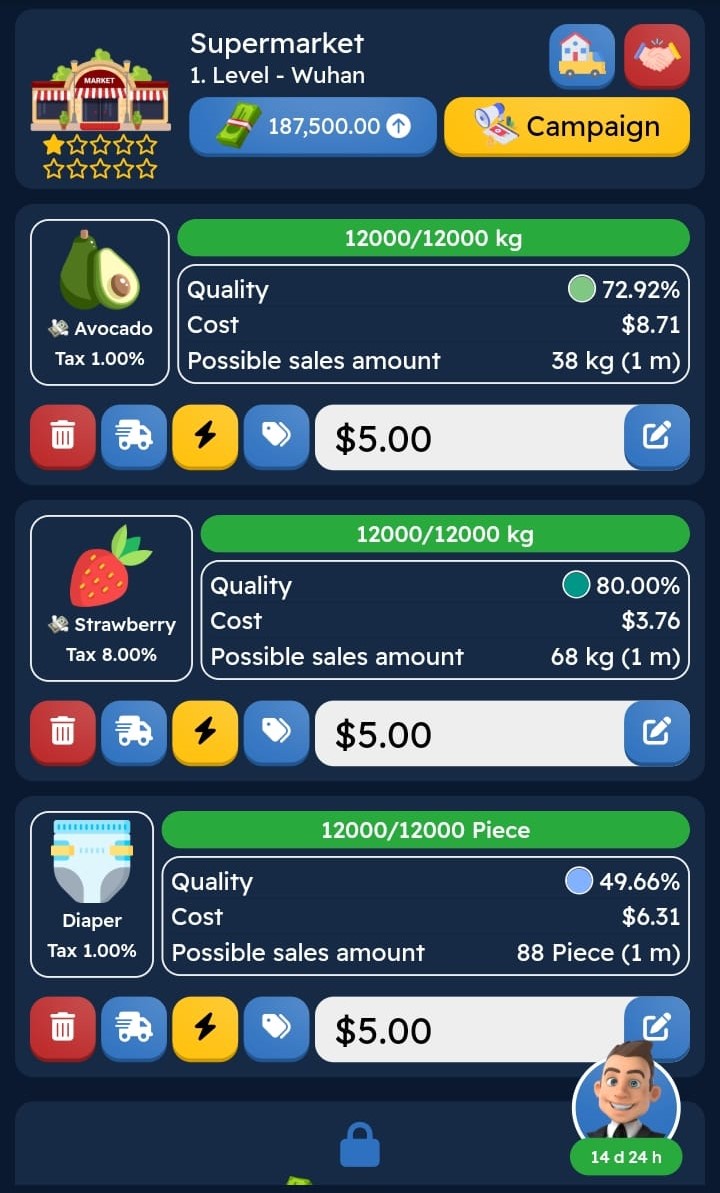Delete the Diaper product with the trash icon
This screenshot has width=720, height=1193.
click(x=63, y=1029)
